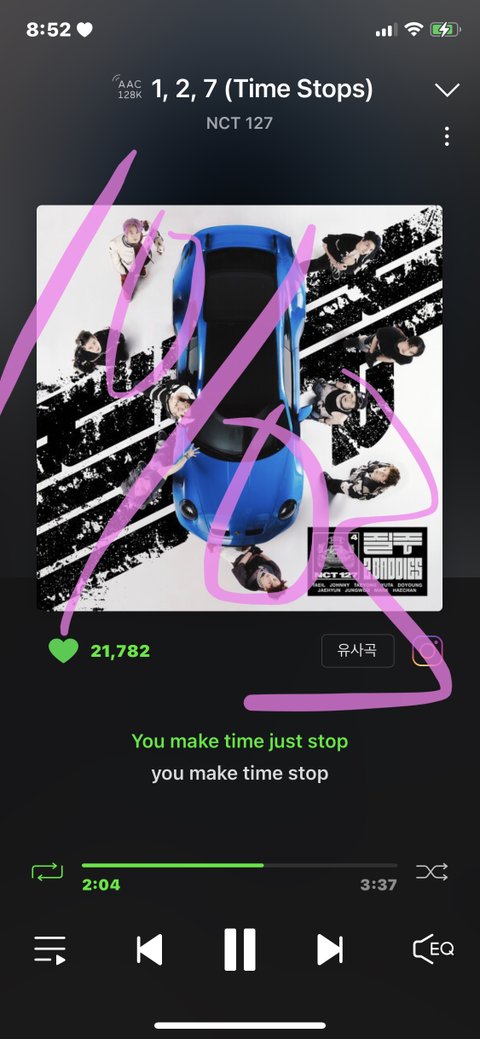This screenshot has width=480, height=1039.
Task: Skip back to the previous track
Action: point(149,950)
